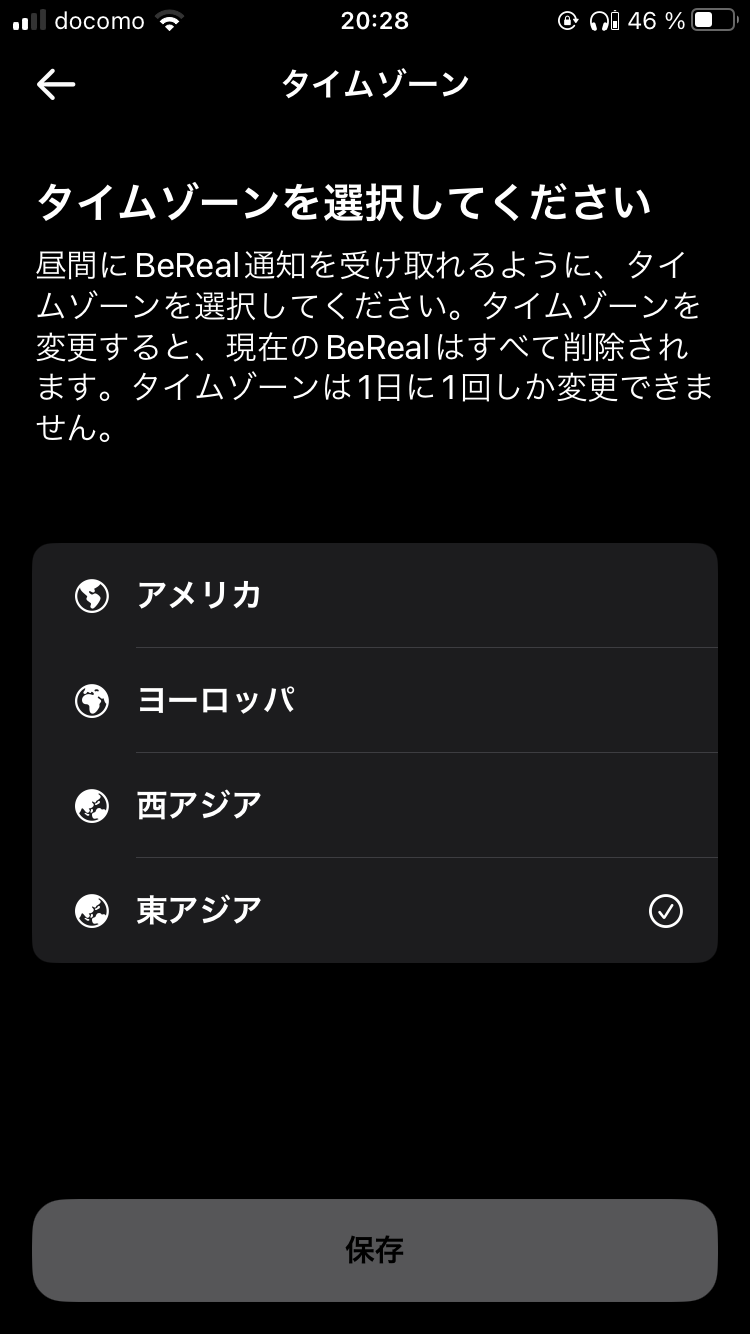The width and height of the screenshot is (750, 1334).
Task: Tap the globe icon next to 西アジア
Action: (x=91, y=805)
